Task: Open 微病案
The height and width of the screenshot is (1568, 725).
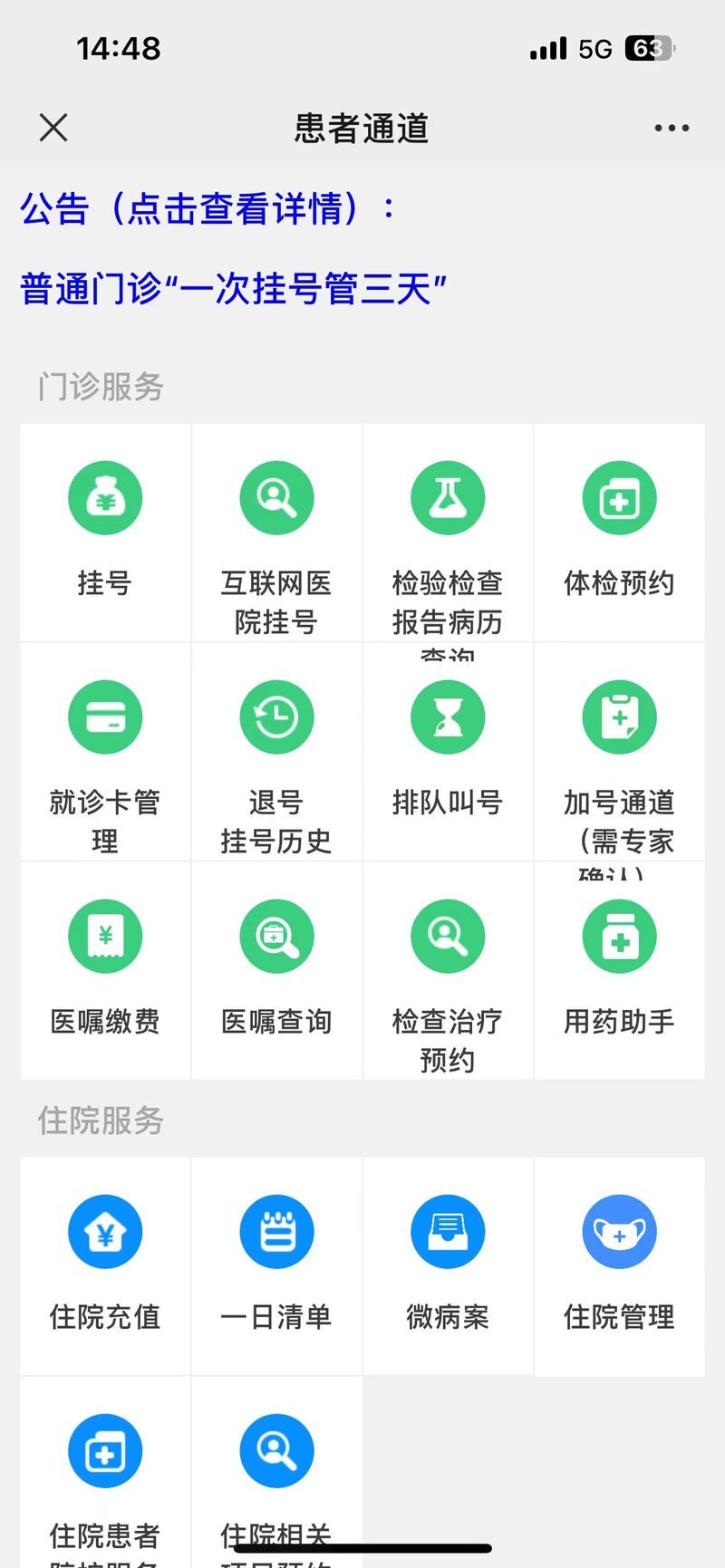Action: [448, 1266]
